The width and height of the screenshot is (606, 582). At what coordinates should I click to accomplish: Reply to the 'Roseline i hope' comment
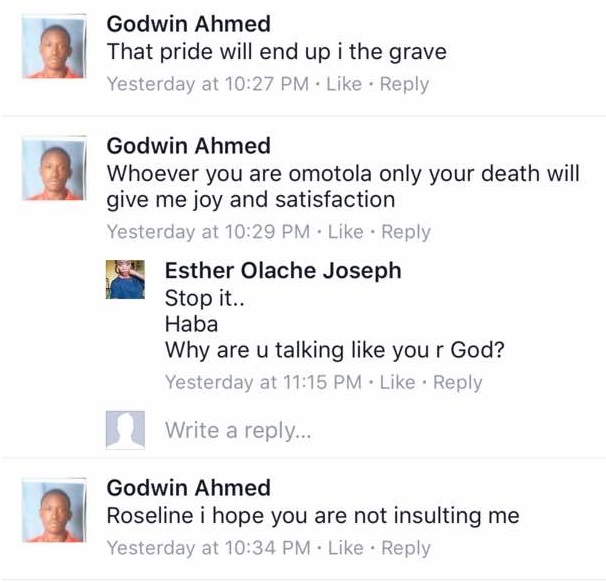pos(404,548)
